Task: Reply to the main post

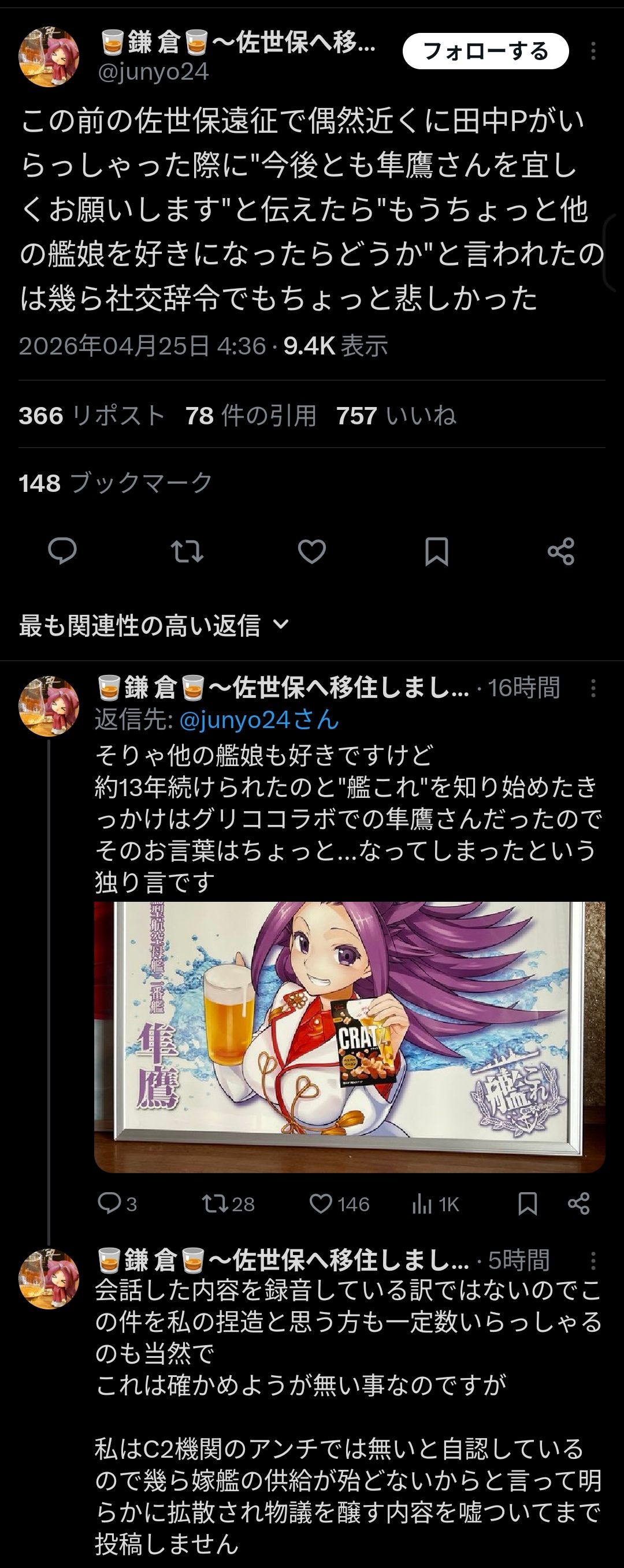Action: click(x=62, y=551)
